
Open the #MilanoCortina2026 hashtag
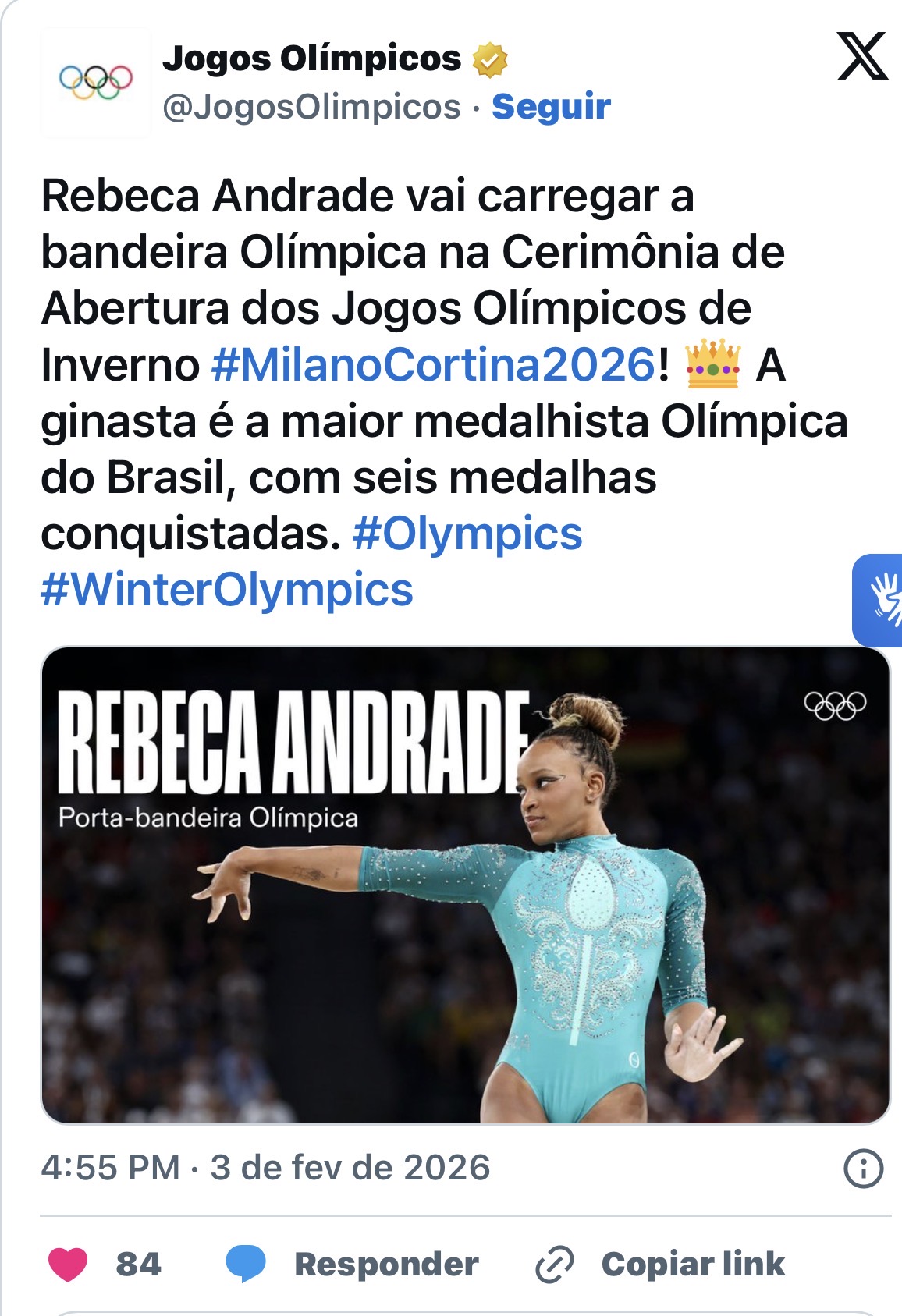[x=433, y=364]
